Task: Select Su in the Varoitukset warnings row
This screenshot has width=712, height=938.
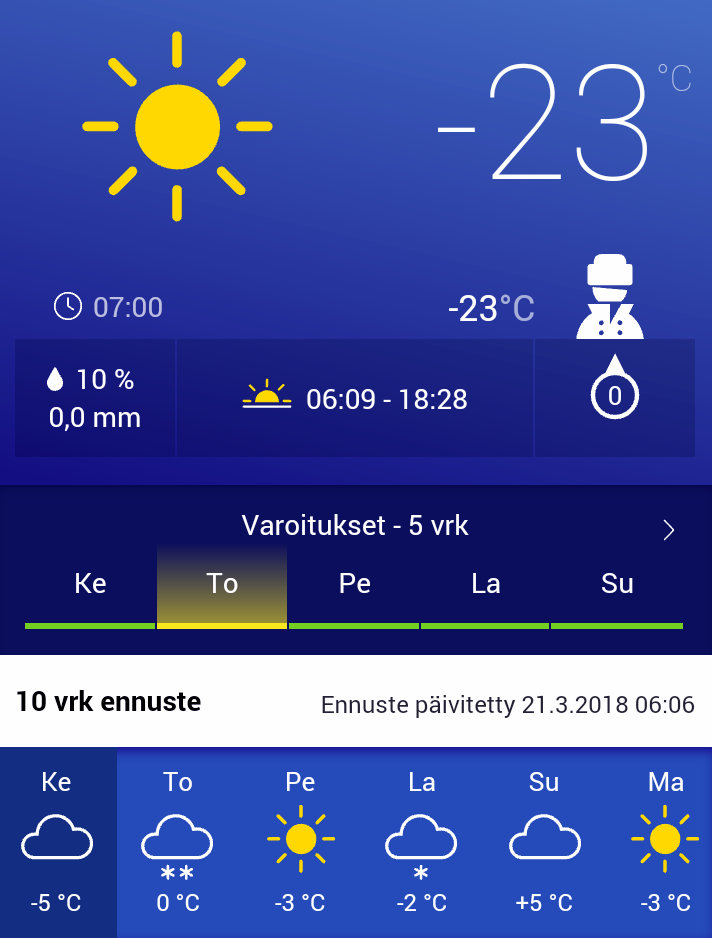Action: point(617,585)
